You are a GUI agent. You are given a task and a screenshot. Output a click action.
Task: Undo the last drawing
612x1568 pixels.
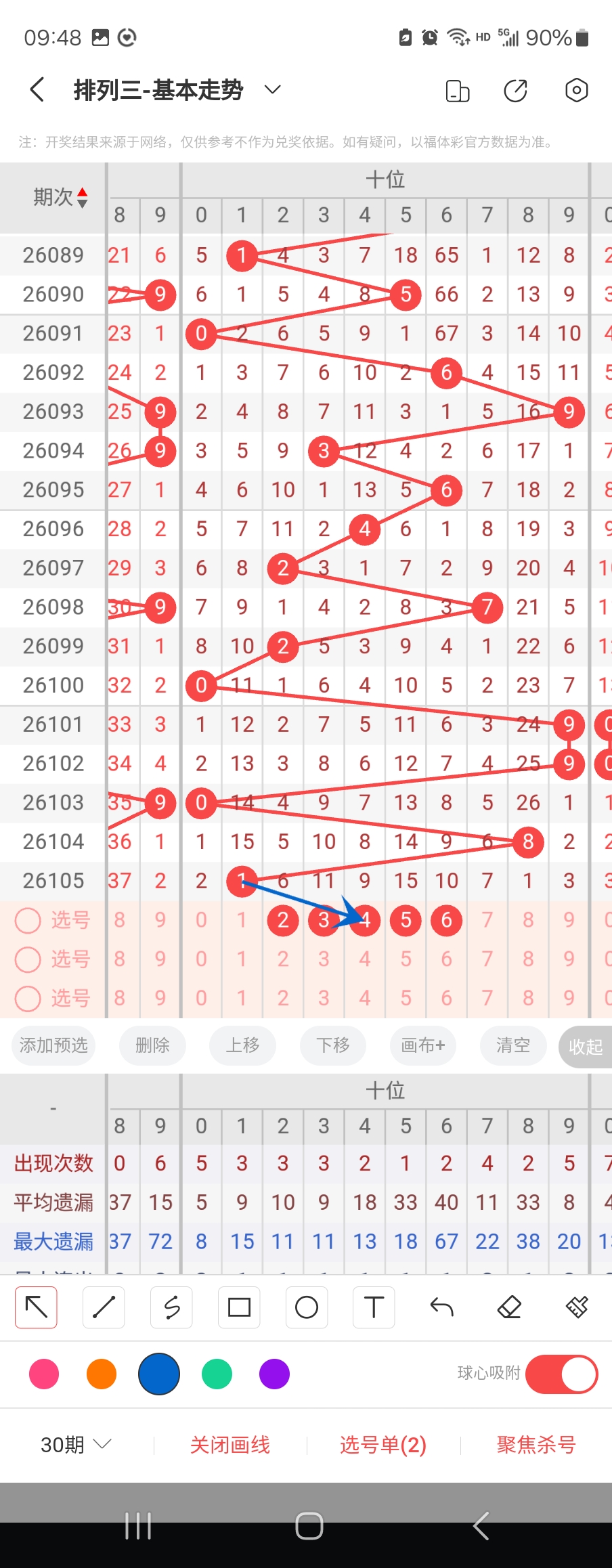[441, 1307]
